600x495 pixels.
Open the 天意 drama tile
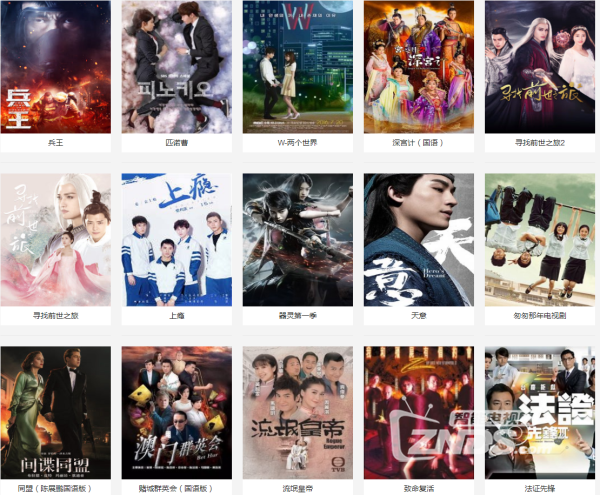tap(418, 240)
